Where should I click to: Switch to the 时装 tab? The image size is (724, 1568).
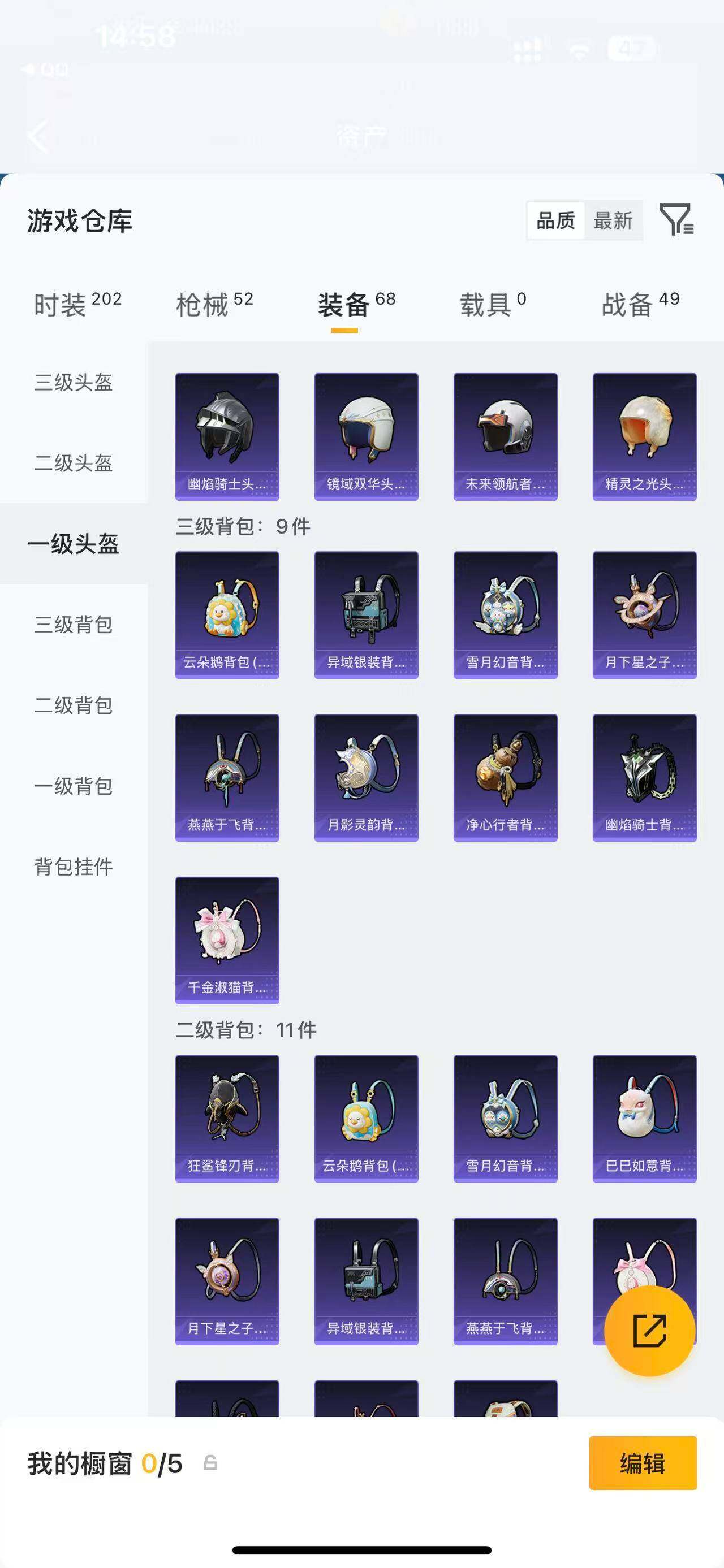(77, 304)
